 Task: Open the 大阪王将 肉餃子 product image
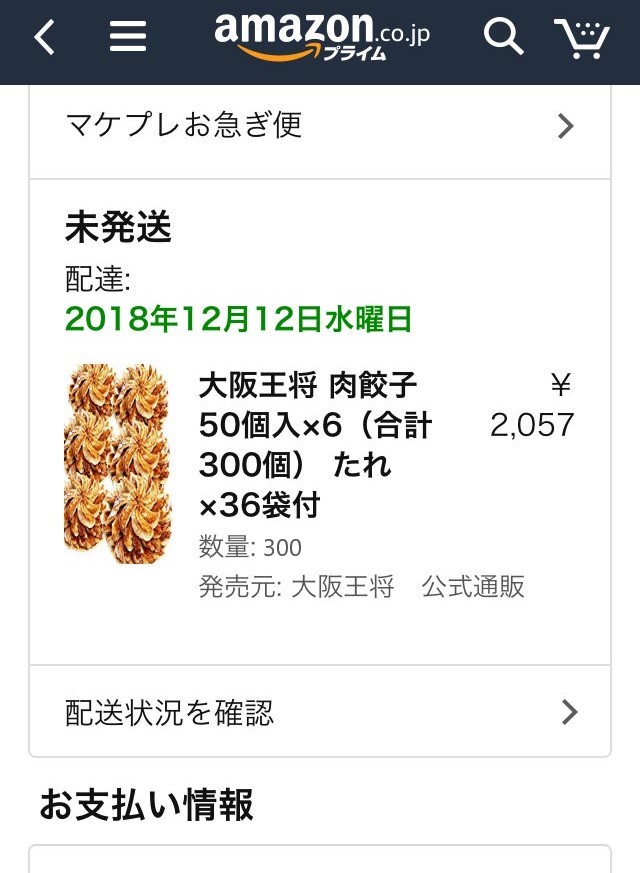[118, 464]
